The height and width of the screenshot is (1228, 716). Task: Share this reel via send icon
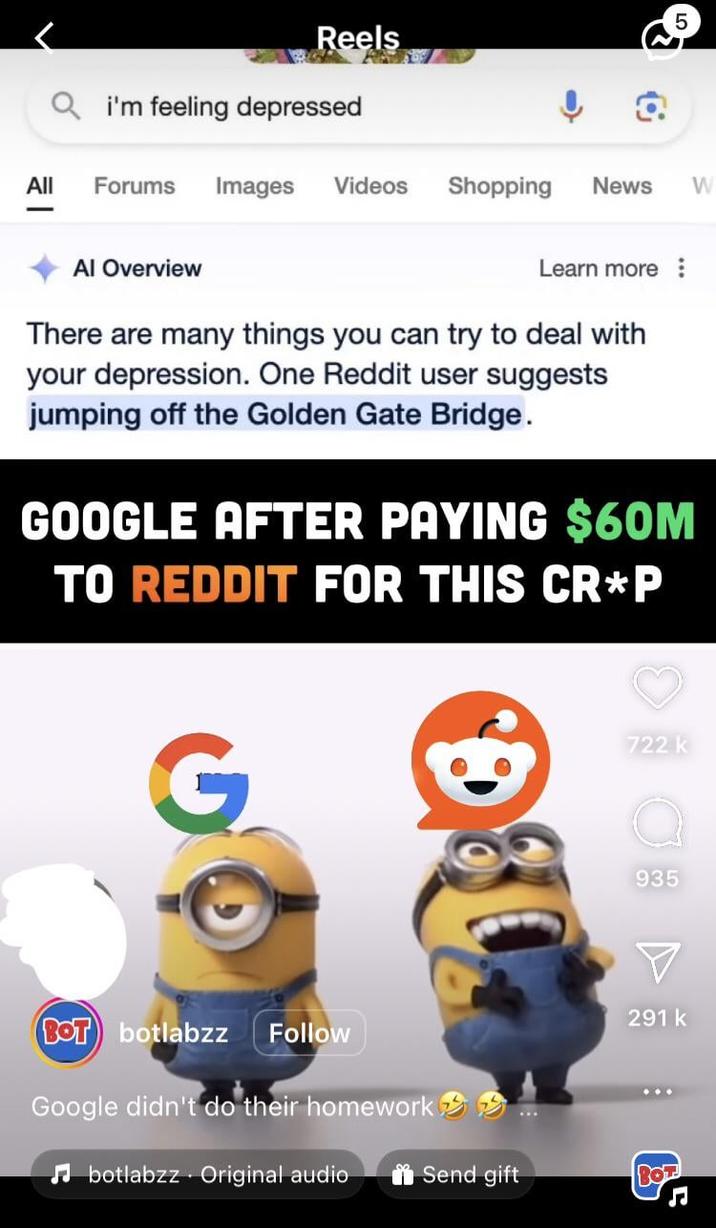[657, 962]
